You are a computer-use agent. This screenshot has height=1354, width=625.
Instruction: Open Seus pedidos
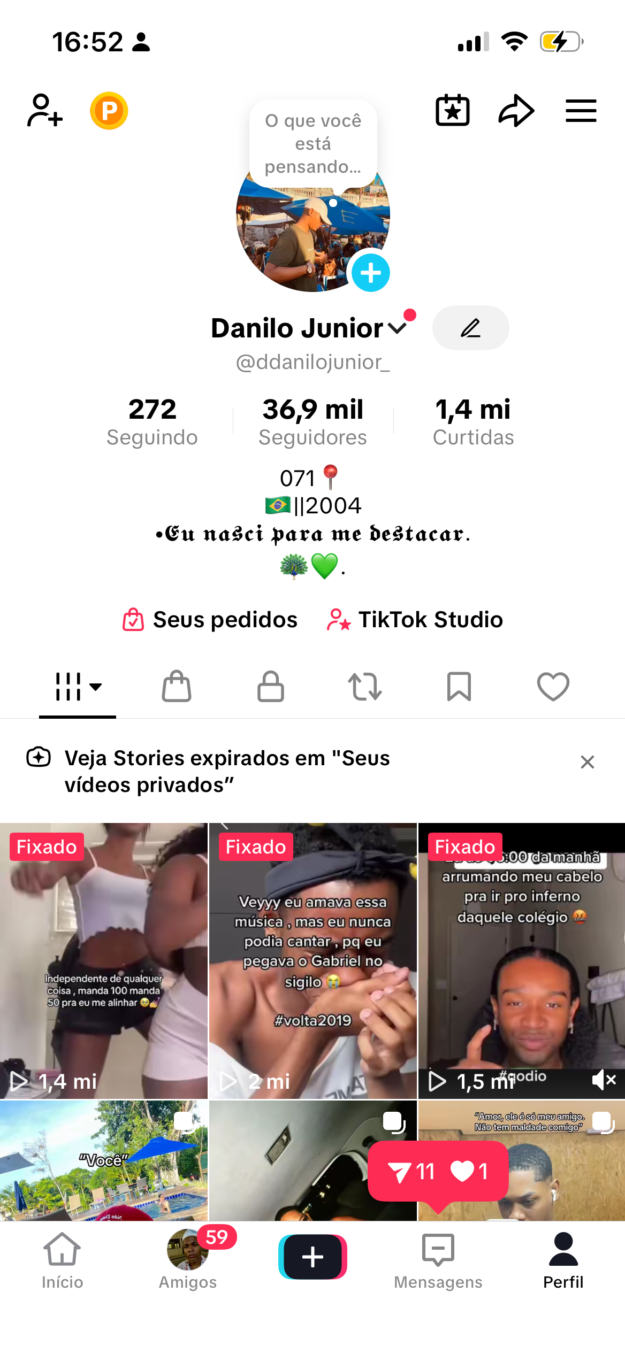point(210,620)
